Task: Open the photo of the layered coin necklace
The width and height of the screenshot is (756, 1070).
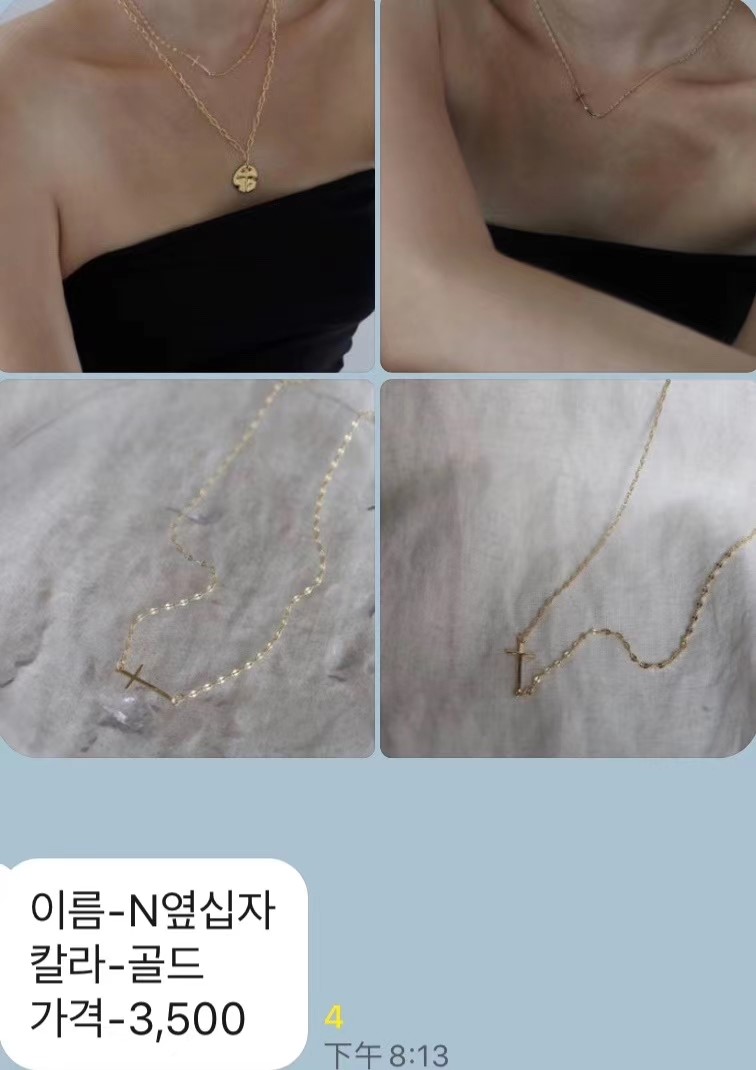Action: click(187, 185)
